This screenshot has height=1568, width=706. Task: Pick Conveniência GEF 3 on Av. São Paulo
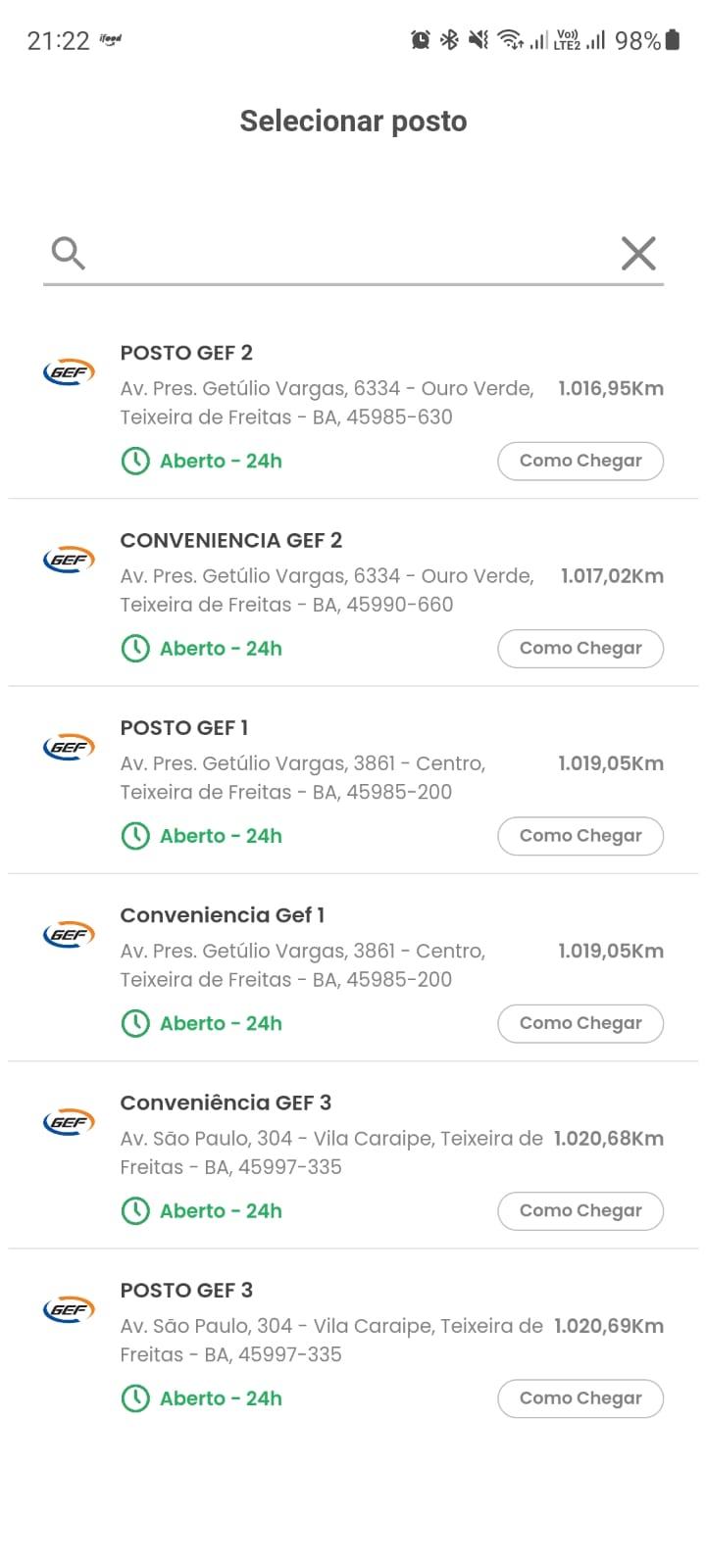coord(353,1154)
